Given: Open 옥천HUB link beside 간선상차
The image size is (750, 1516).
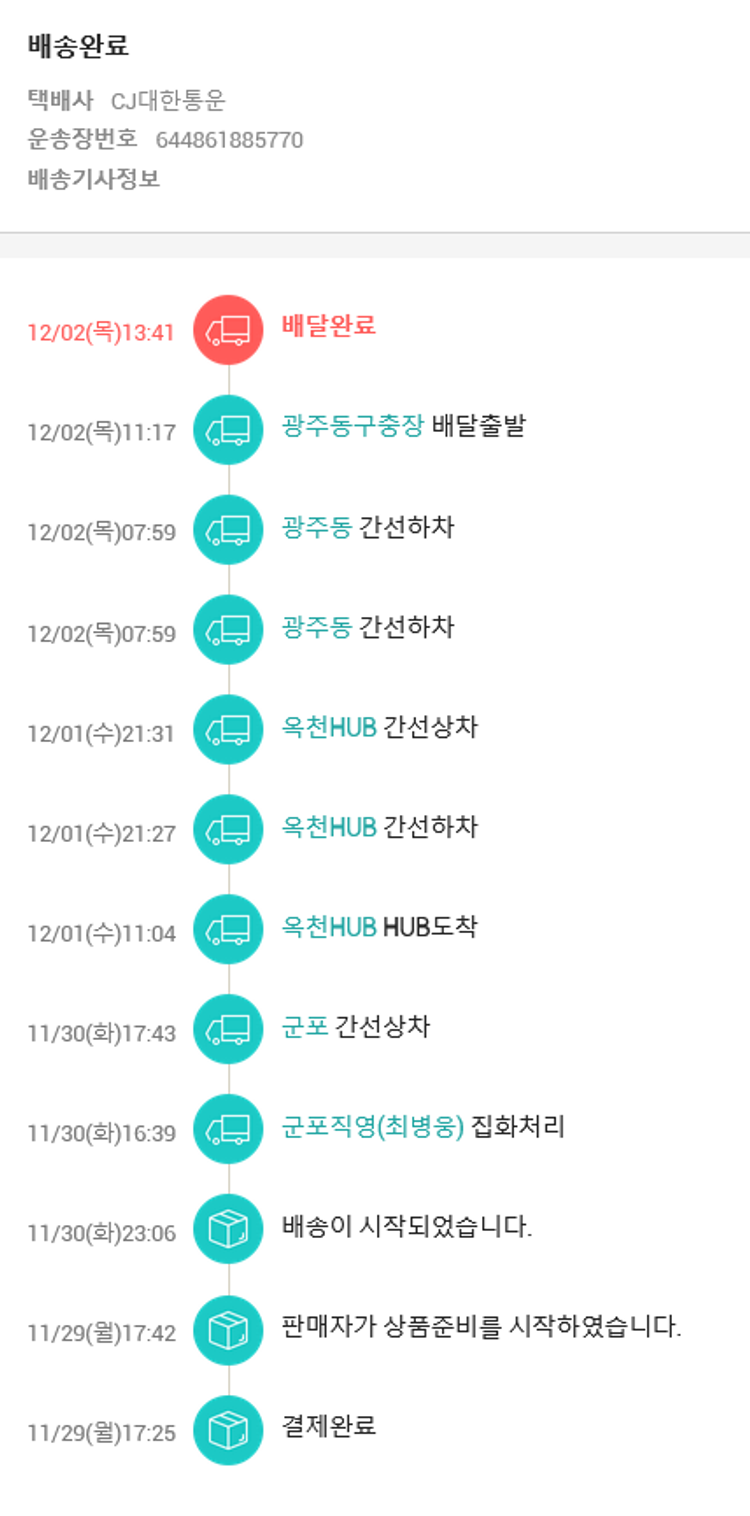Looking at the screenshot, I should click(329, 727).
